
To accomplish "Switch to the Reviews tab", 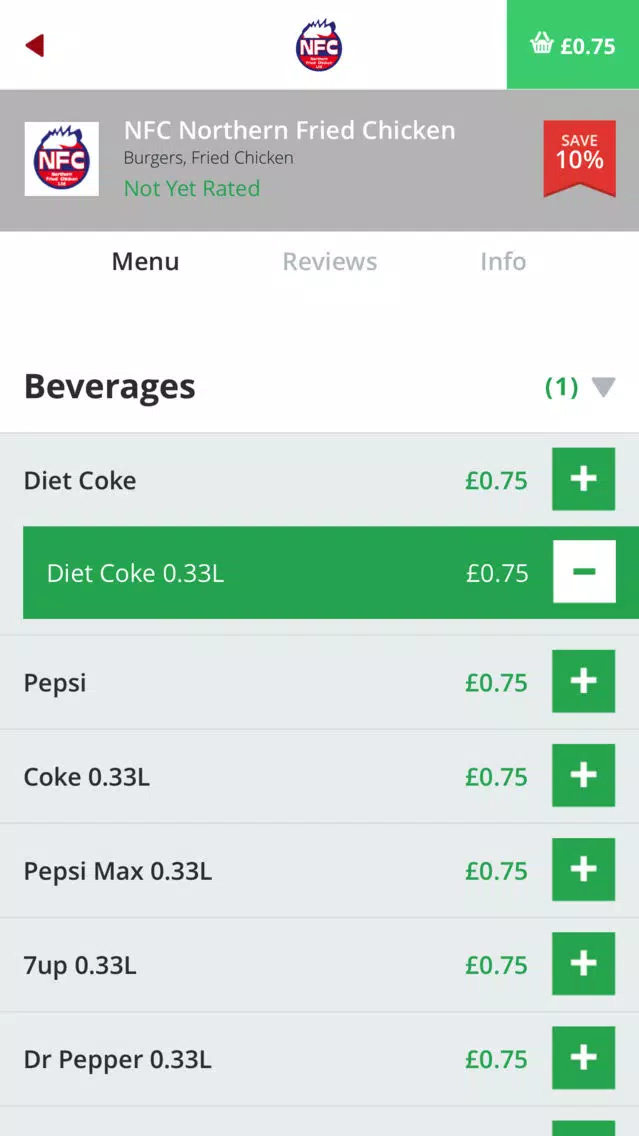I will click(x=330, y=262).
